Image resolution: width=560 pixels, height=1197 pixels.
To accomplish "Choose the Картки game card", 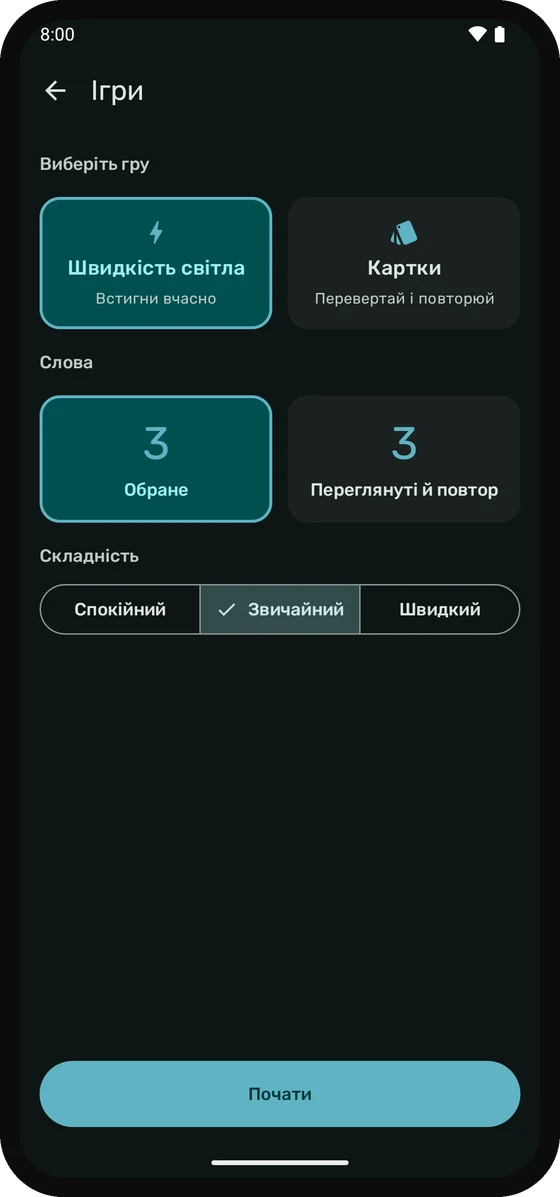I will click(404, 263).
